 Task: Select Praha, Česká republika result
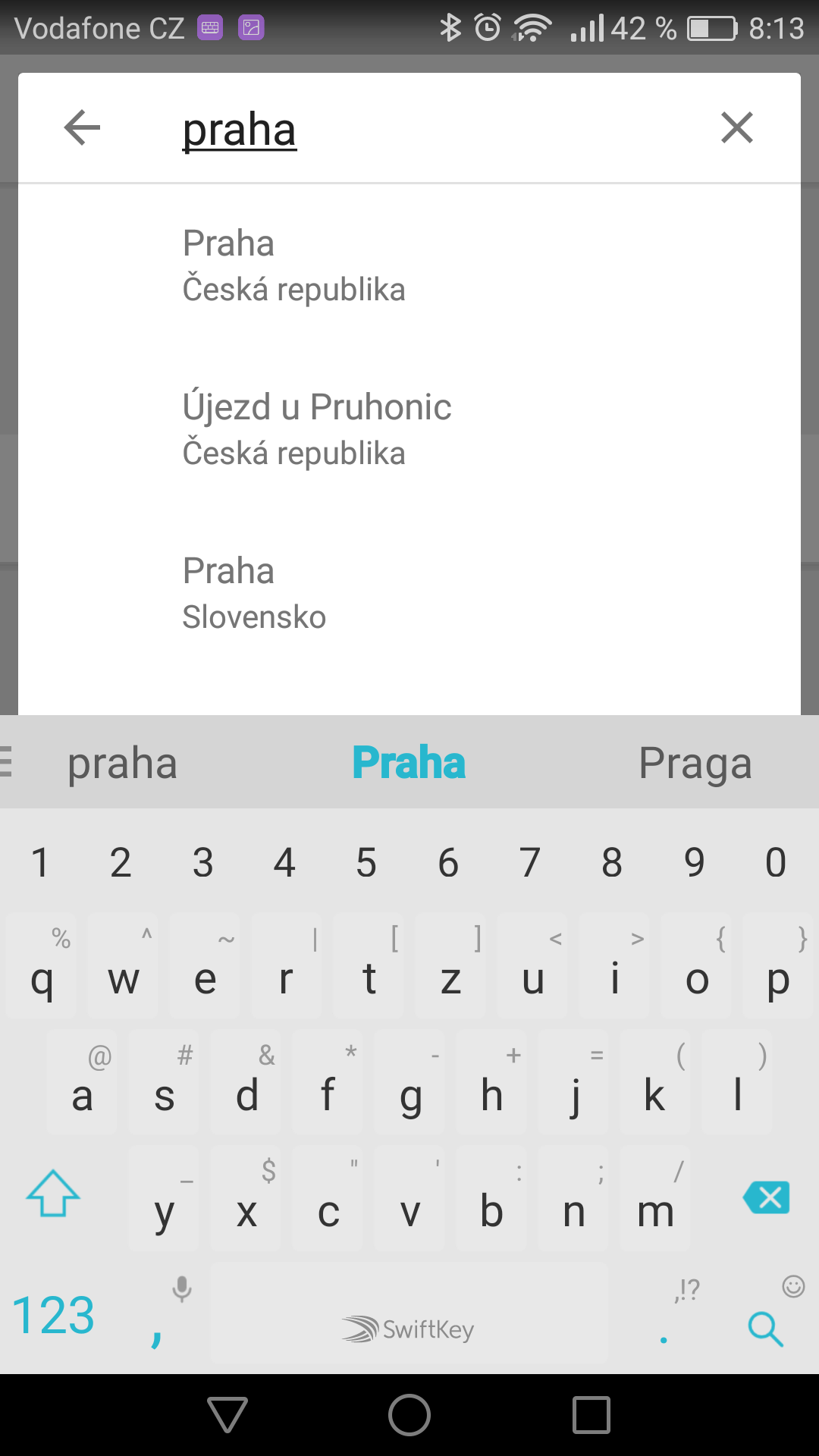409,265
